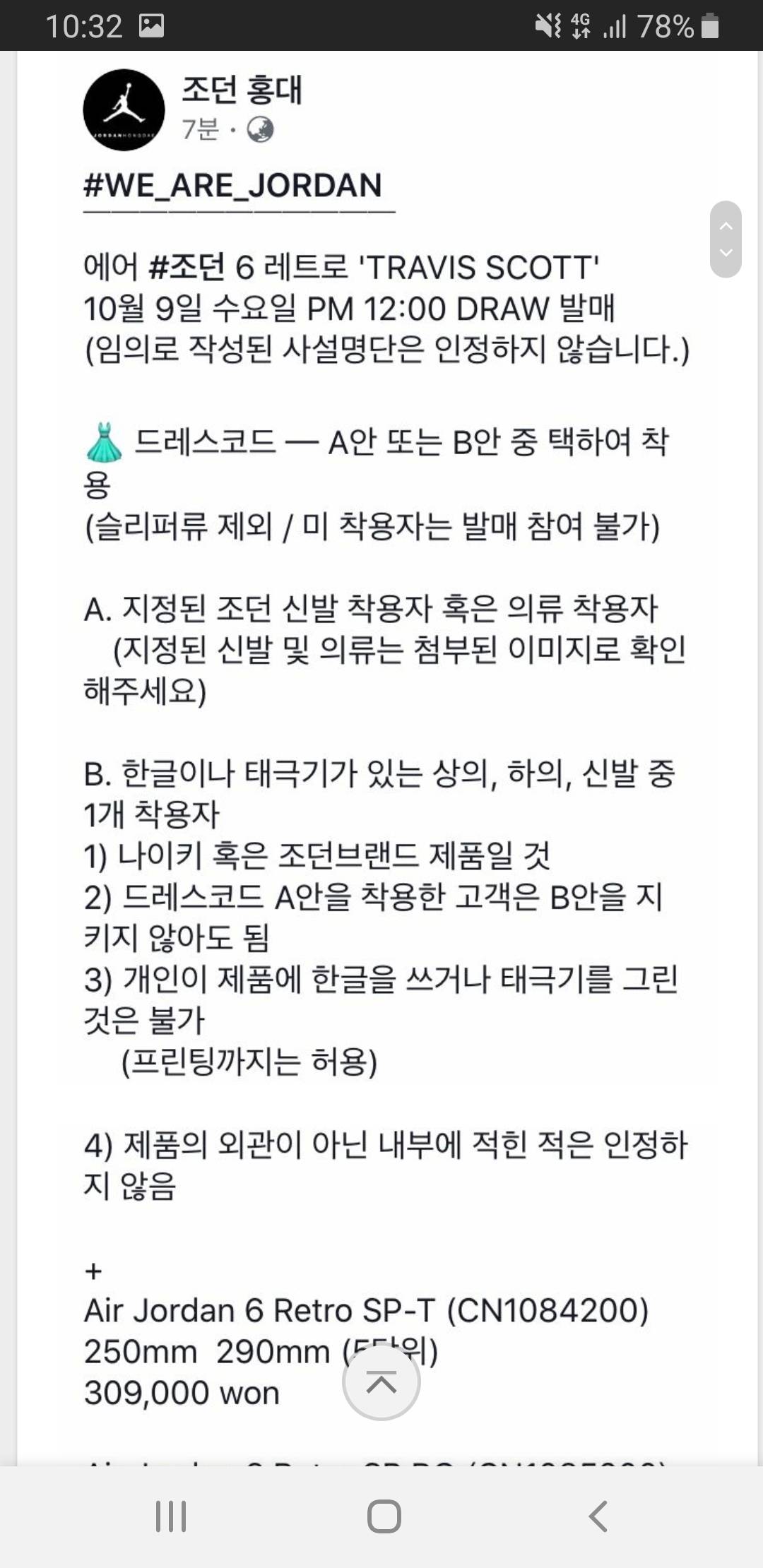The image size is (763, 1568).
Task: Open the 조던 홍대 page name
Action: click(242, 90)
